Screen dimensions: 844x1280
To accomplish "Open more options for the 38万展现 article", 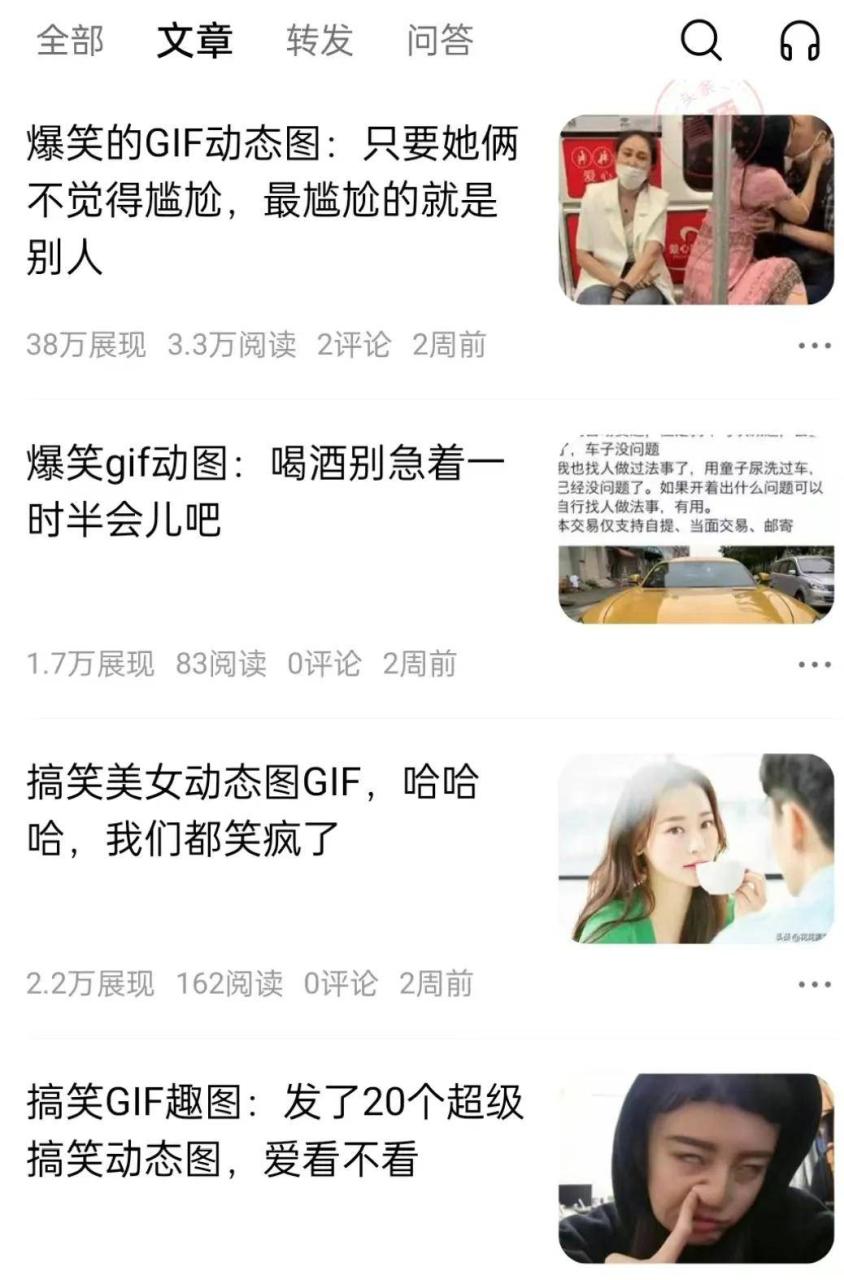I will [x=814, y=346].
